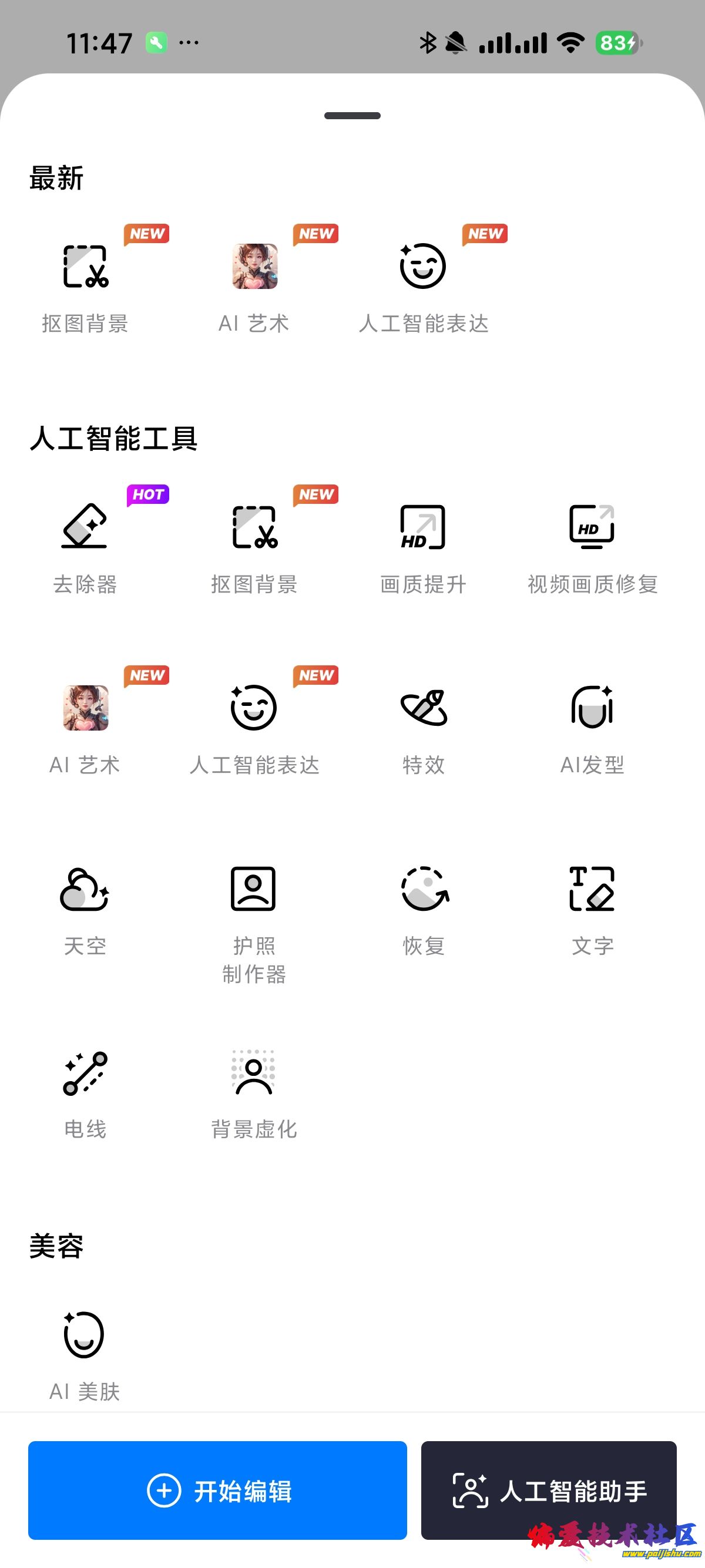Open the 人工智能助手 assistant
This screenshot has width=705, height=1568.
point(549,1490)
